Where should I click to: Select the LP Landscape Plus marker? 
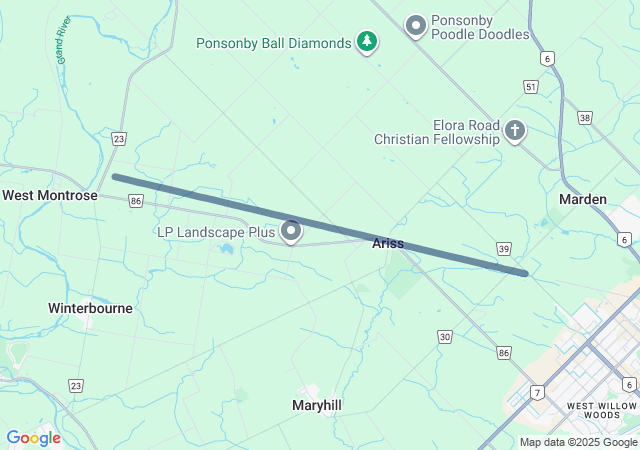291,231
